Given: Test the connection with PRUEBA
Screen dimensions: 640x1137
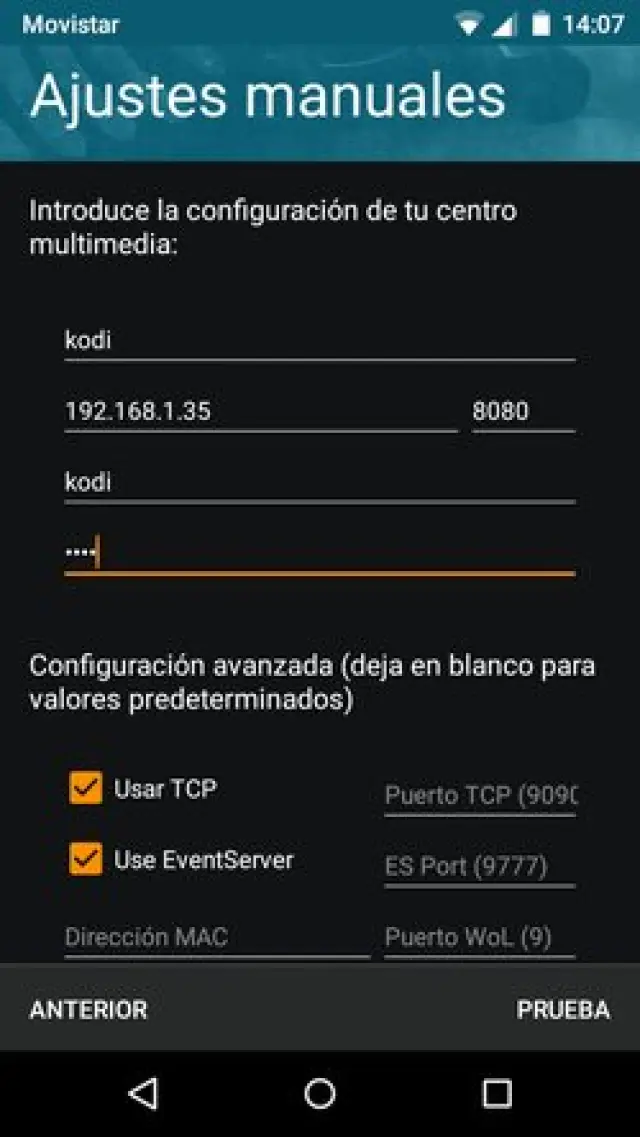Looking at the screenshot, I should (x=563, y=1010).
